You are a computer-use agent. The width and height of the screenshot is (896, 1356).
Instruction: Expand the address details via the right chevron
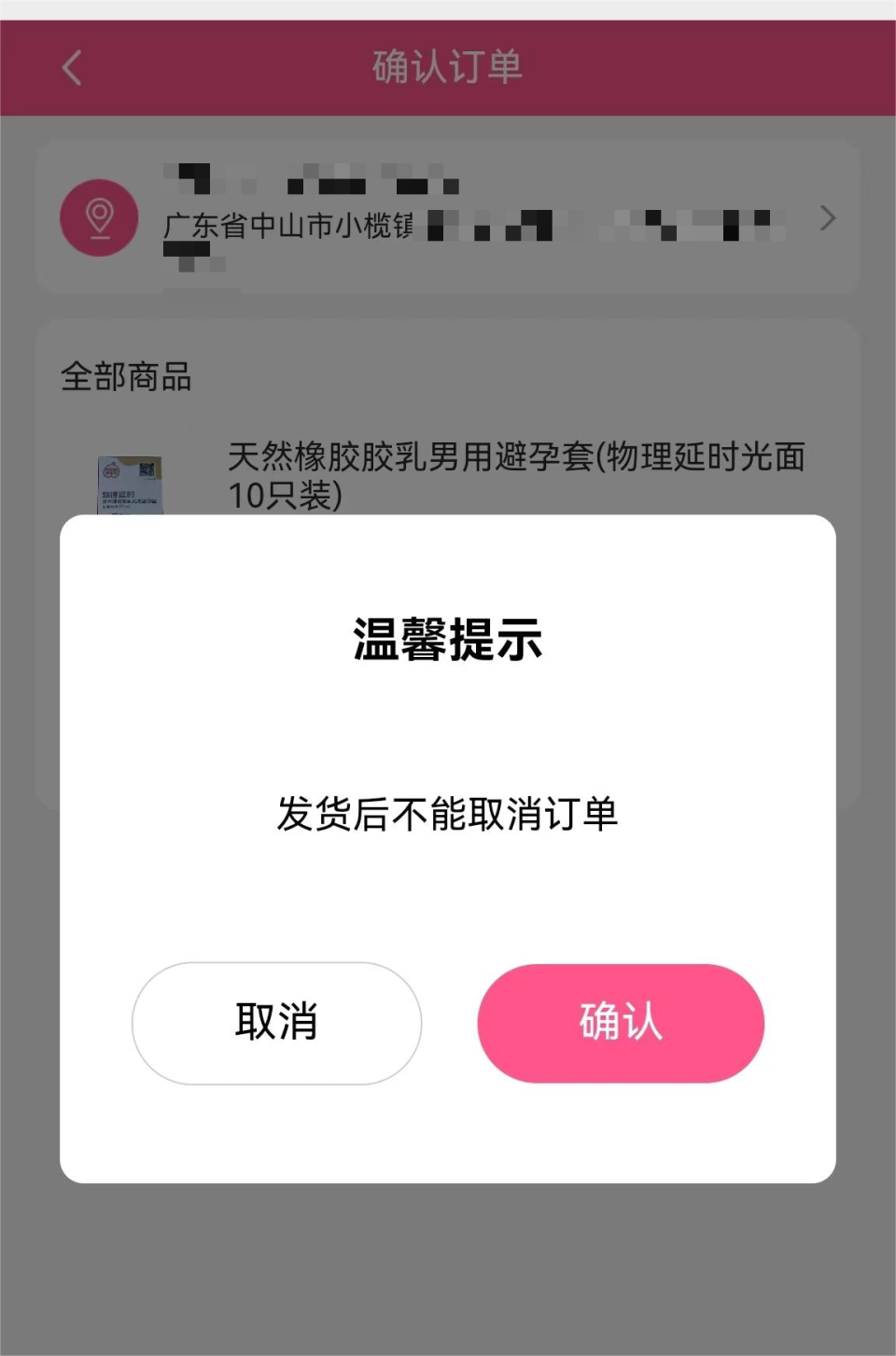pos(827,217)
